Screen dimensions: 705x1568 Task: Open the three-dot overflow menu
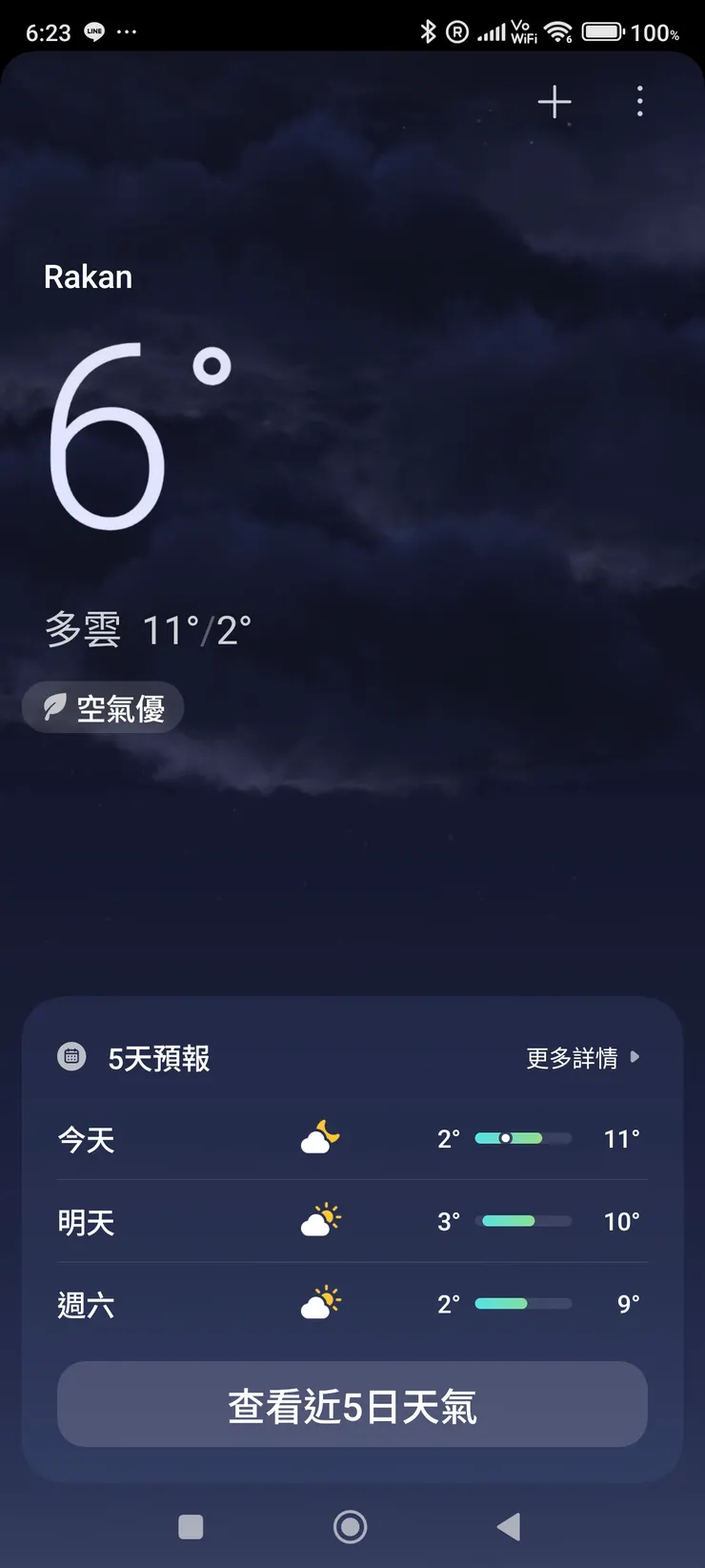coord(639,102)
